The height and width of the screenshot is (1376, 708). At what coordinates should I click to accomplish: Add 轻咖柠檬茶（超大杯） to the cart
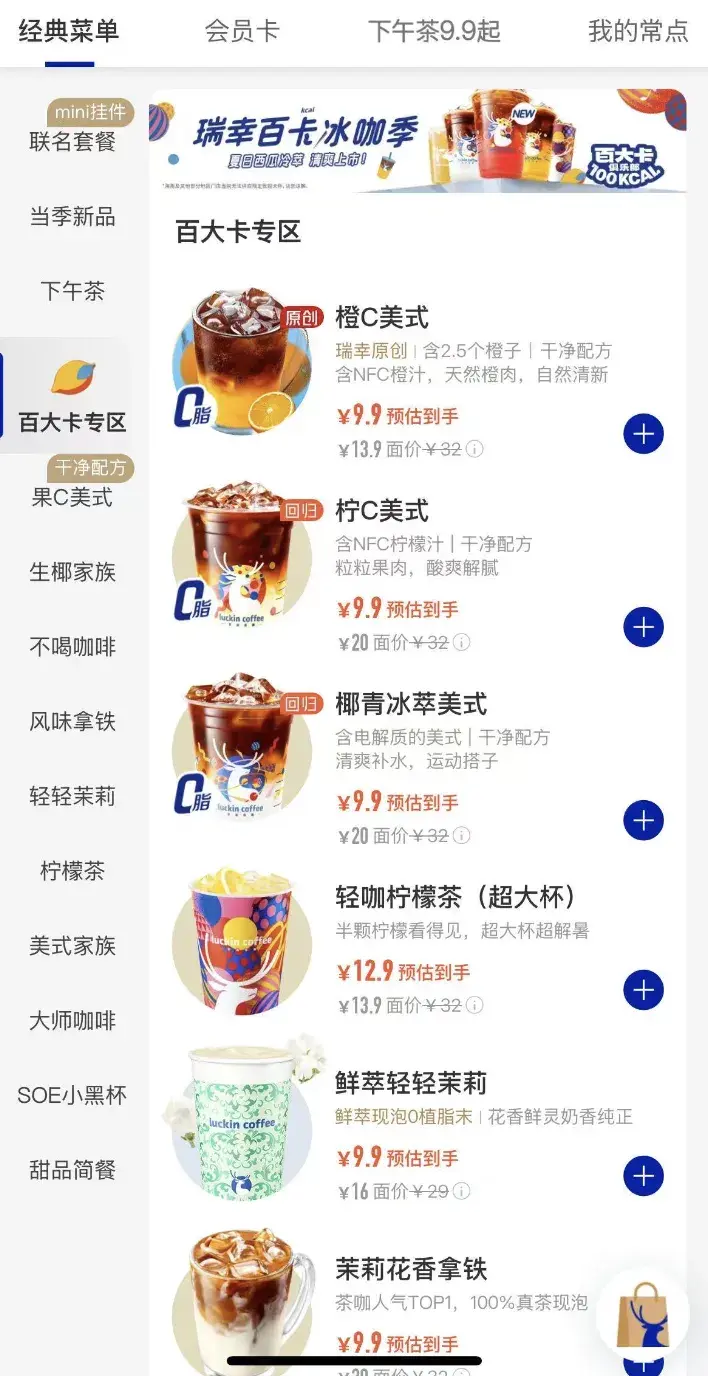point(643,990)
